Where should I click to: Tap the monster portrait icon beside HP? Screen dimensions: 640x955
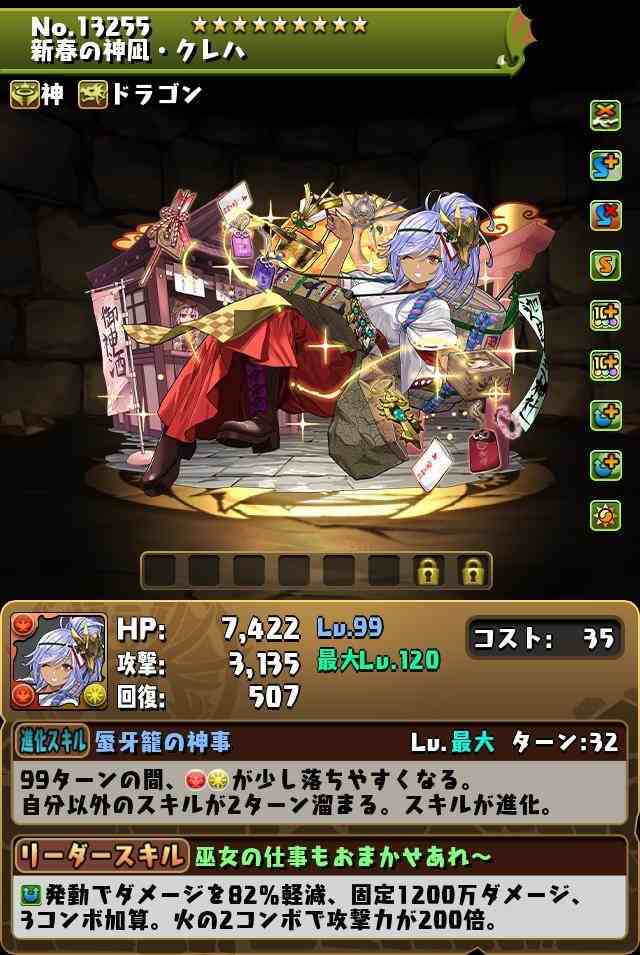(x=59, y=660)
